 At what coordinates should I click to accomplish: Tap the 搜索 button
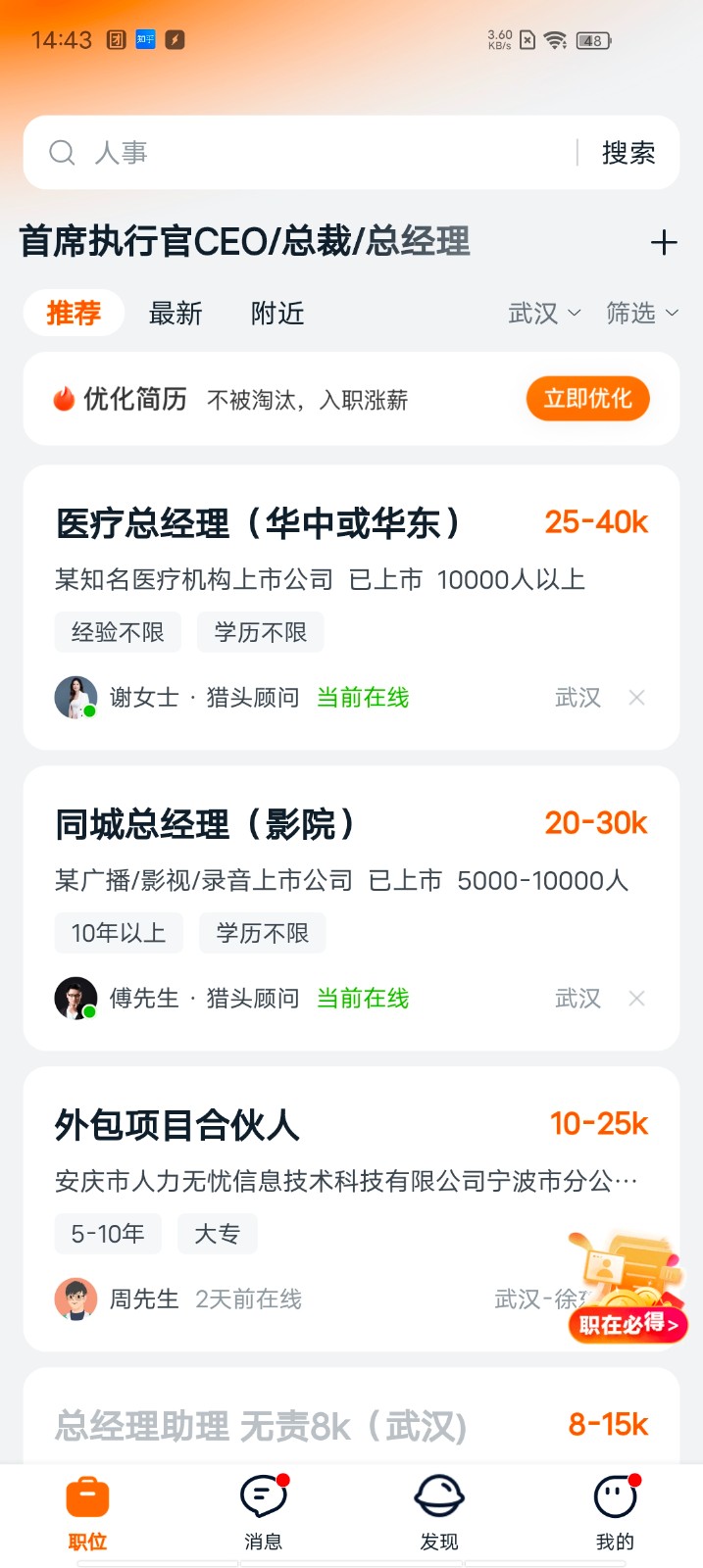(628, 153)
